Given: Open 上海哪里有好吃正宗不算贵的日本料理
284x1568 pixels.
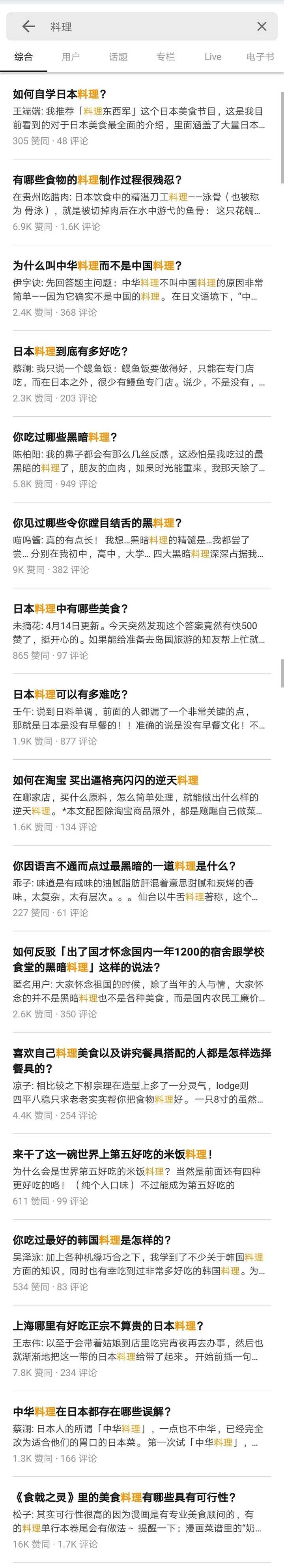Looking at the screenshot, I should pos(108,1326).
